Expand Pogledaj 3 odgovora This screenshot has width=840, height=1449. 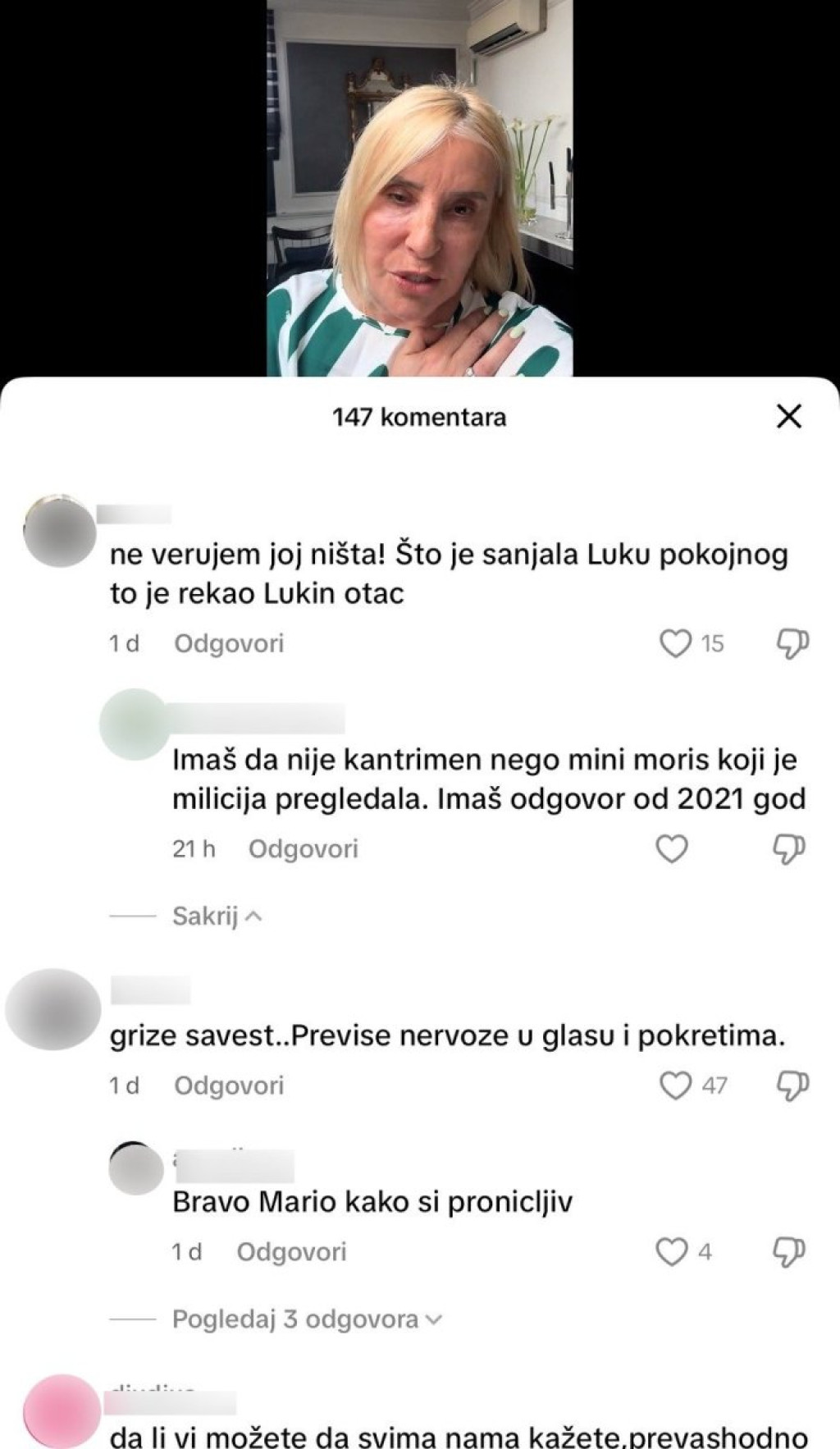(305, 1319)
